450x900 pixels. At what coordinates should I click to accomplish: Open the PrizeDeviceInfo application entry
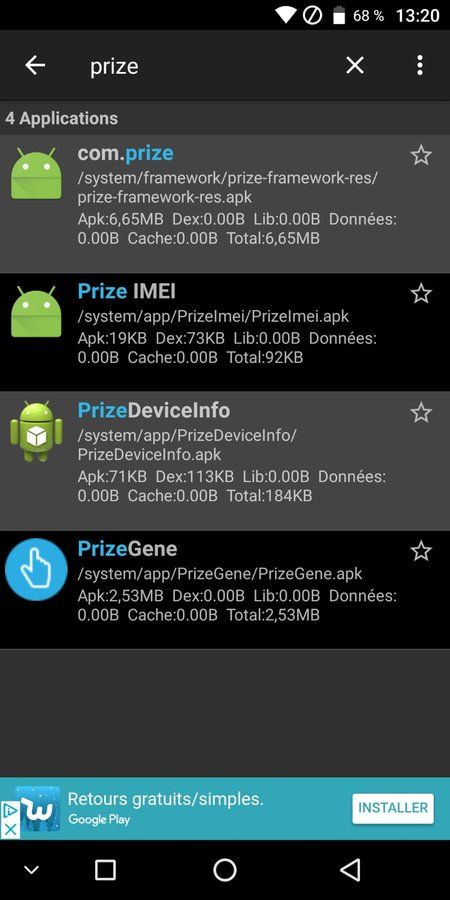click(225, 461)
